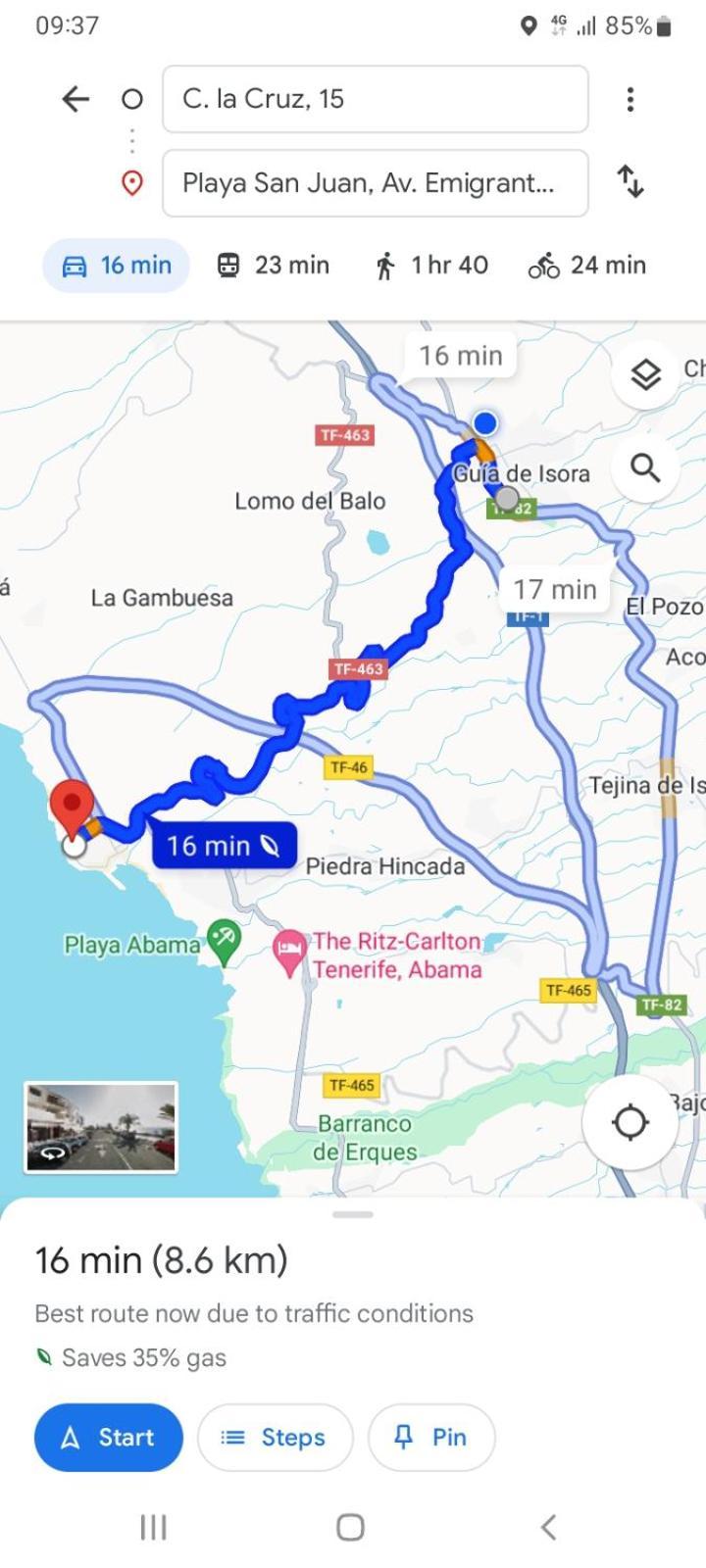View route Steps

pos(275,1438)
